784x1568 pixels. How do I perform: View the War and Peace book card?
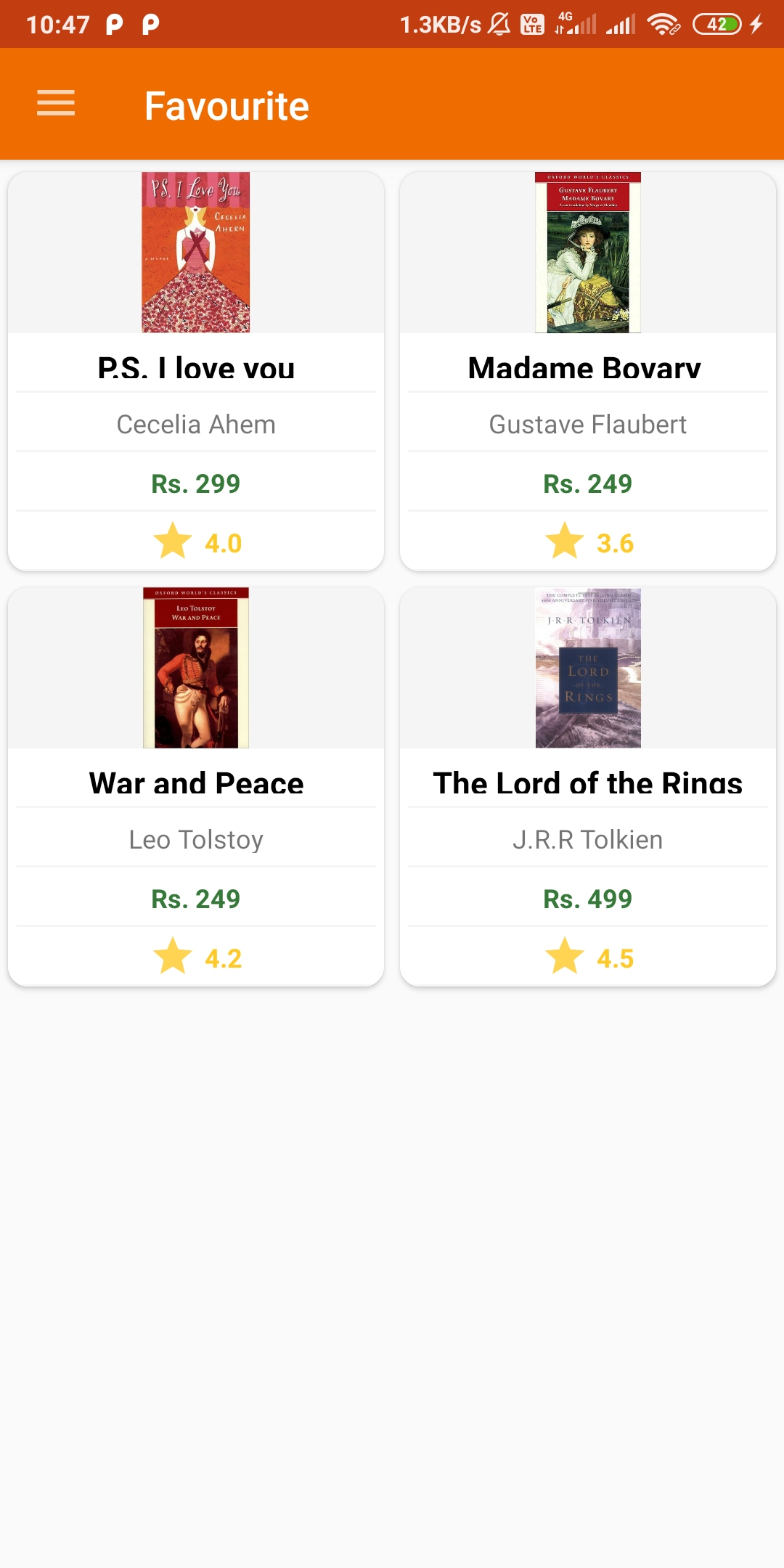click(x=196, y=786)
